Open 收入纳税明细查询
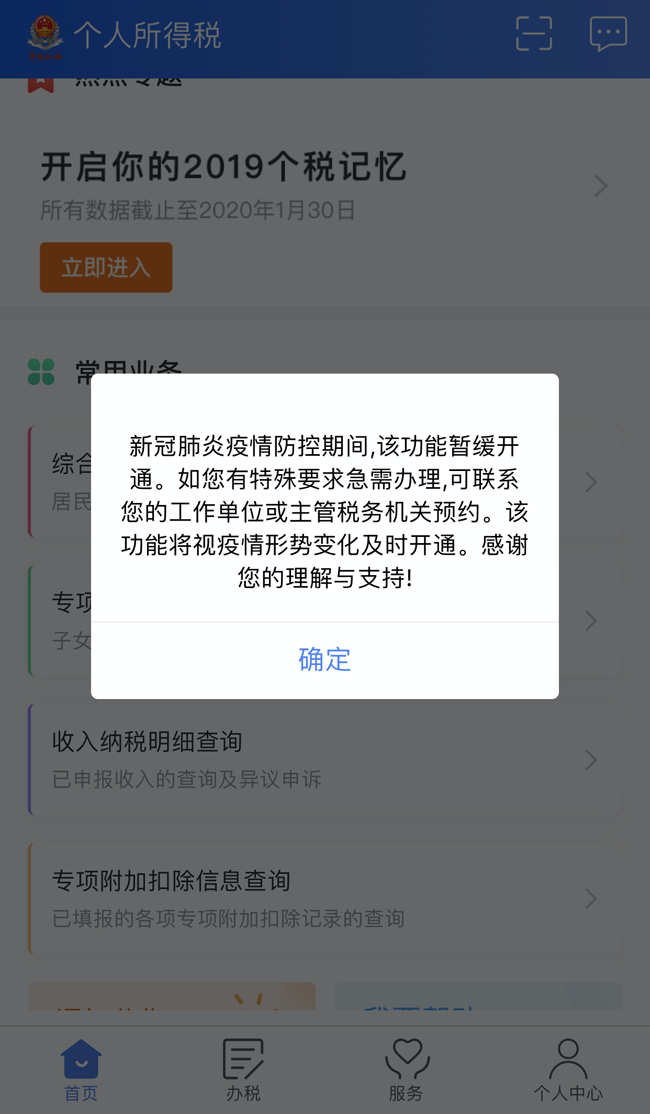 pyautogui.click(x=325, y=759)
